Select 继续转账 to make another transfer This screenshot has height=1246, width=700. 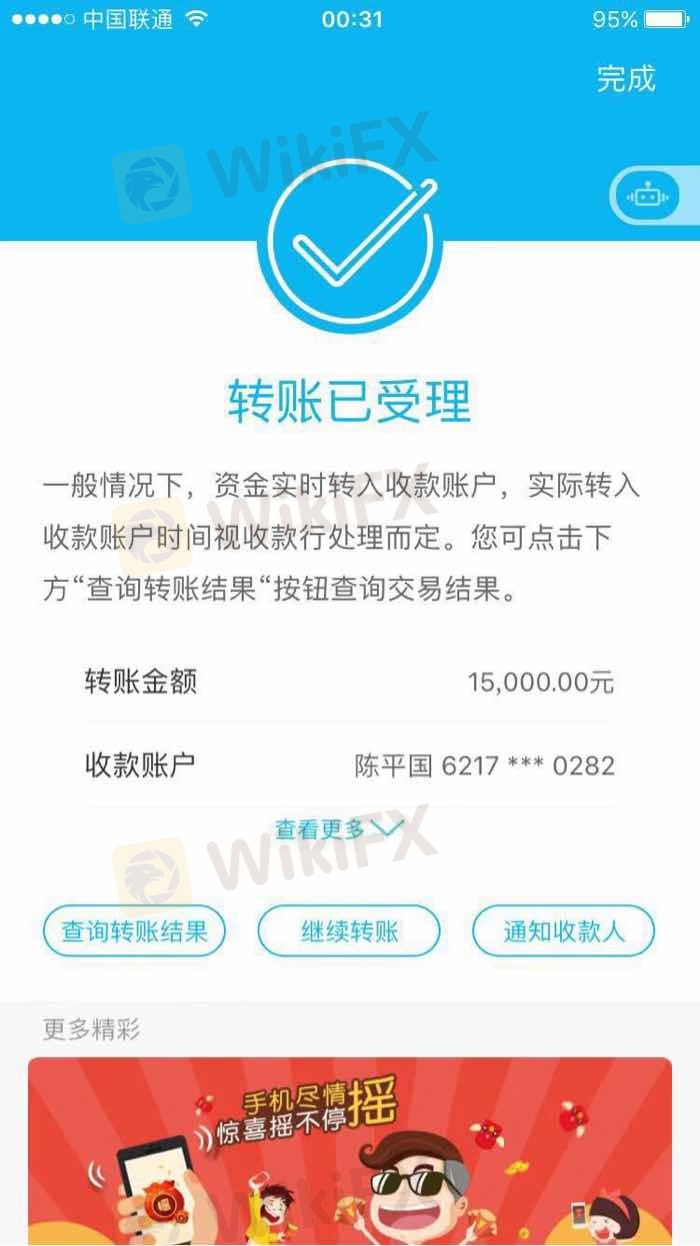(349, 932)
